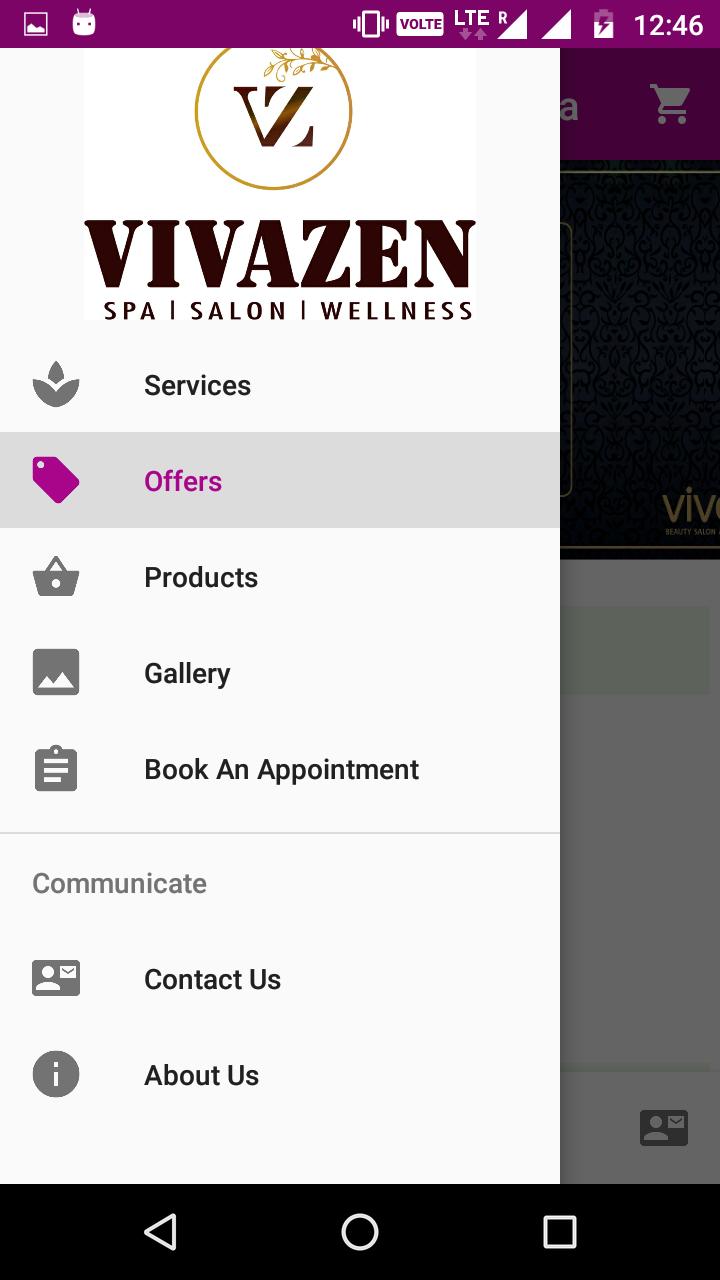Image resolution: width=720 pixels, height=1280 pixels.
Task: Select the Services lotus icon
Action: [56, 385]
